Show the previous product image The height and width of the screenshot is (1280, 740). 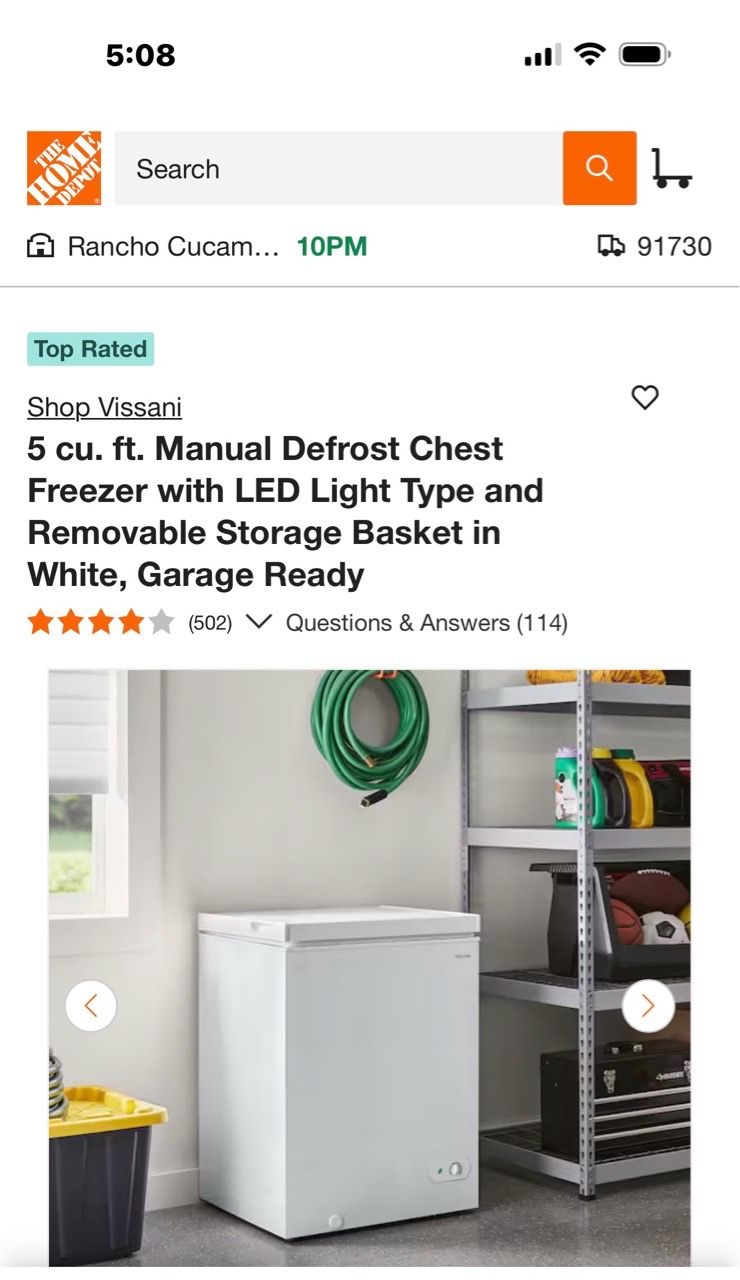coord(91,1006)
